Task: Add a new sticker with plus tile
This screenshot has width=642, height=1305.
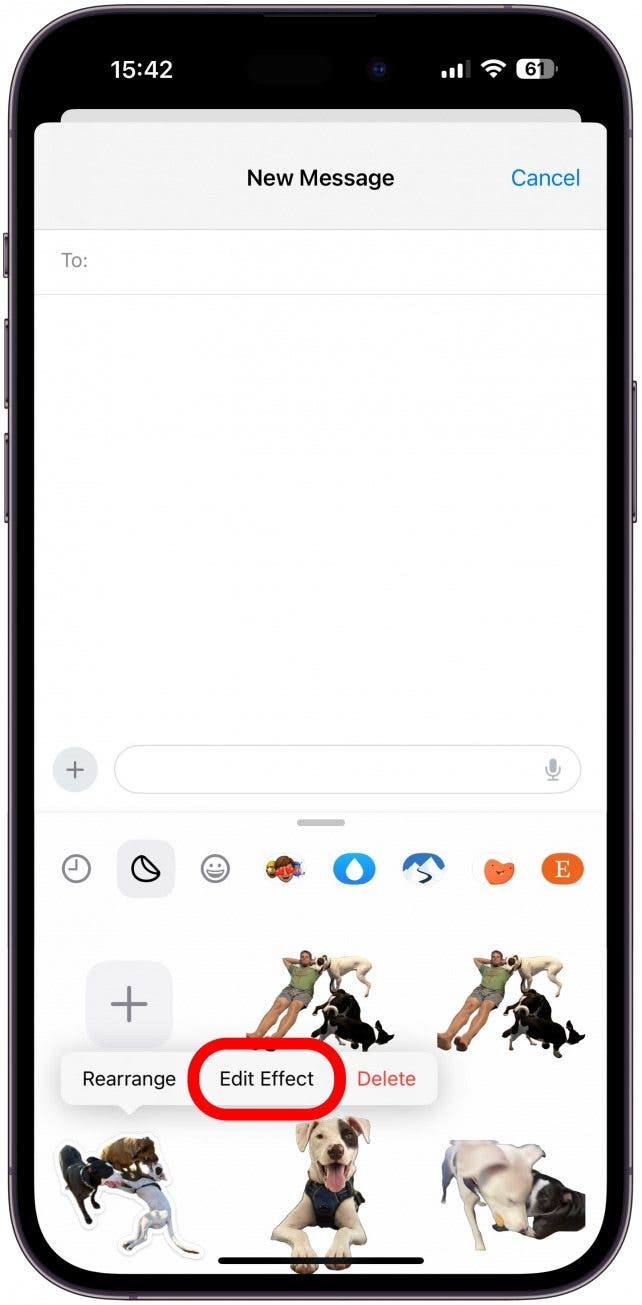Action: [x=129, y=1004]
